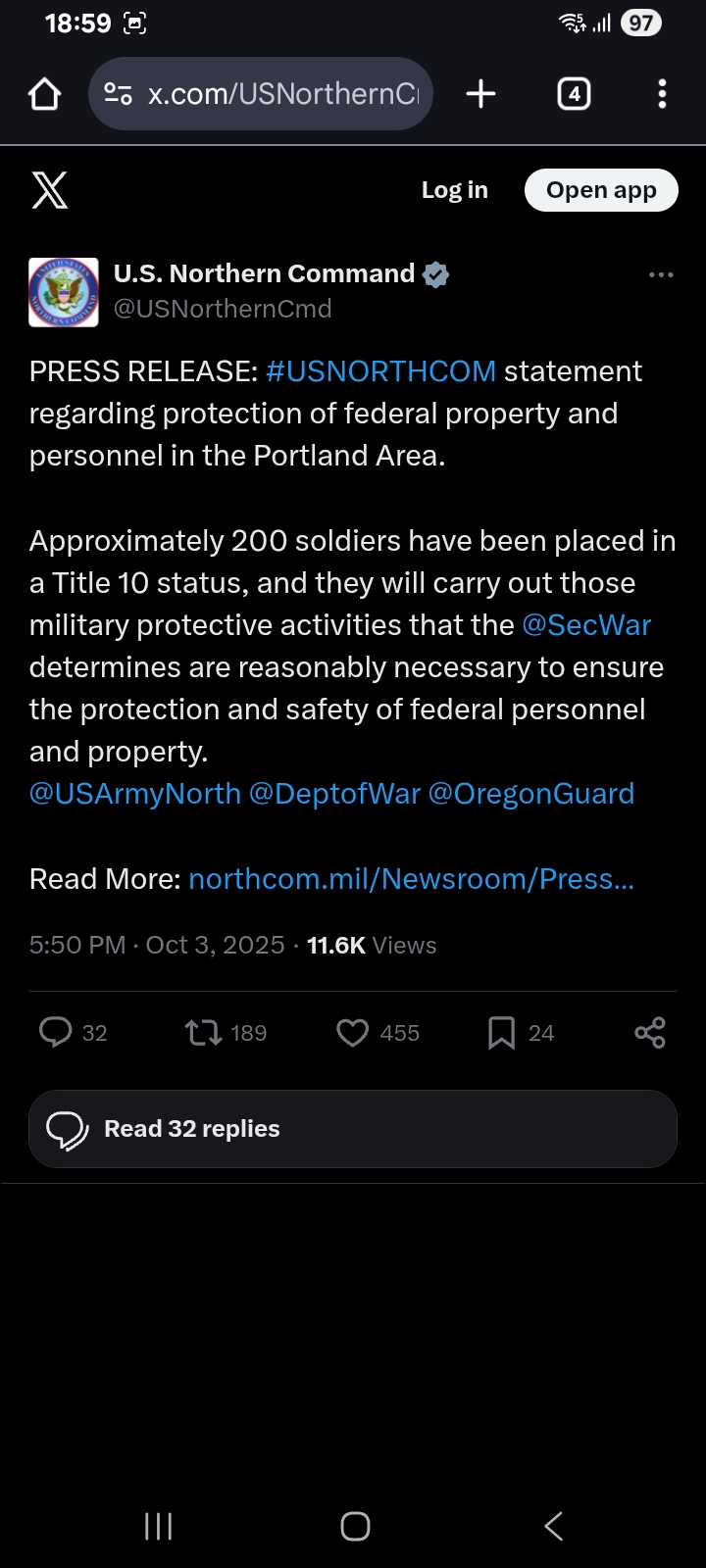Visit the @OregonGuard profile
706x1568 pixels.
[531, 794]
